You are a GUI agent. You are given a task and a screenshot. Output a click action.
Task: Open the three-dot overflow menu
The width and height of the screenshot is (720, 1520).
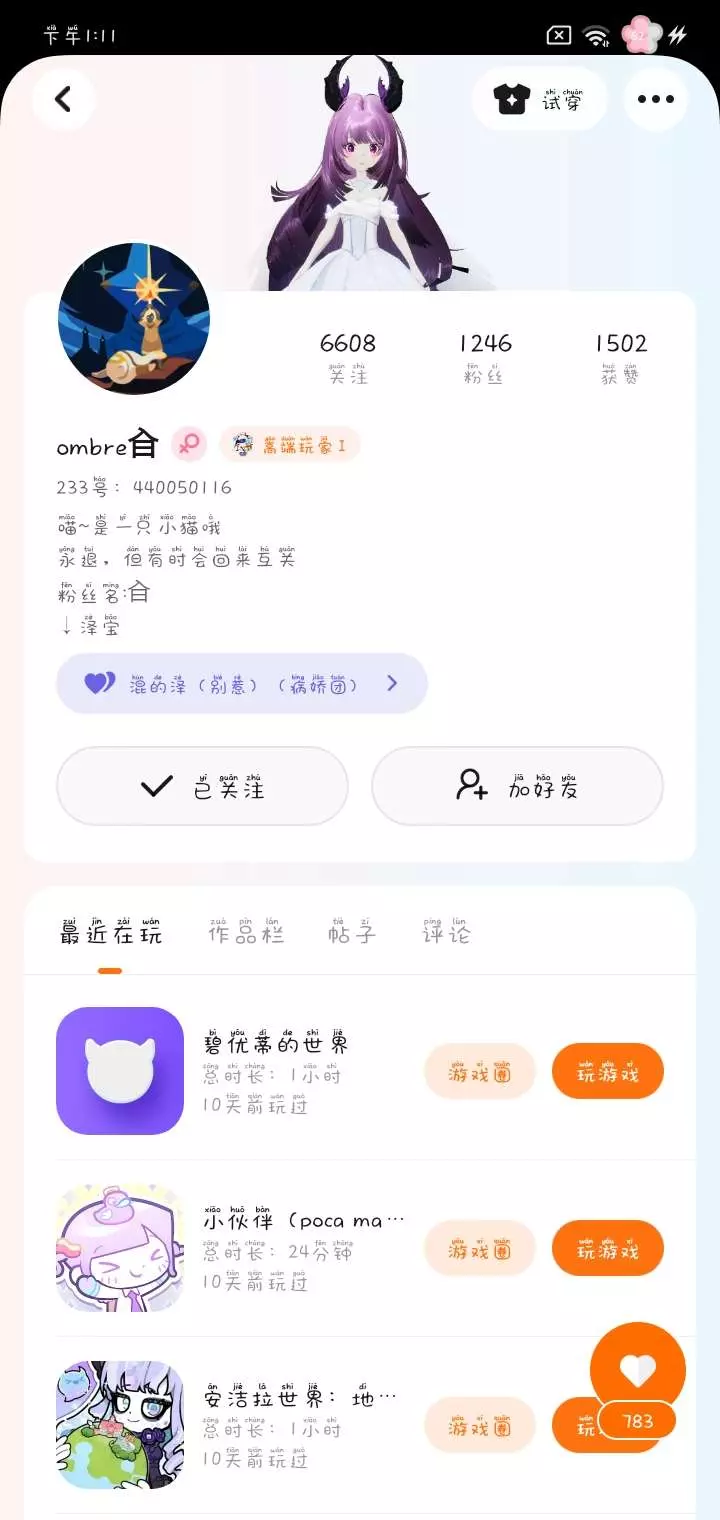(655, 99)
